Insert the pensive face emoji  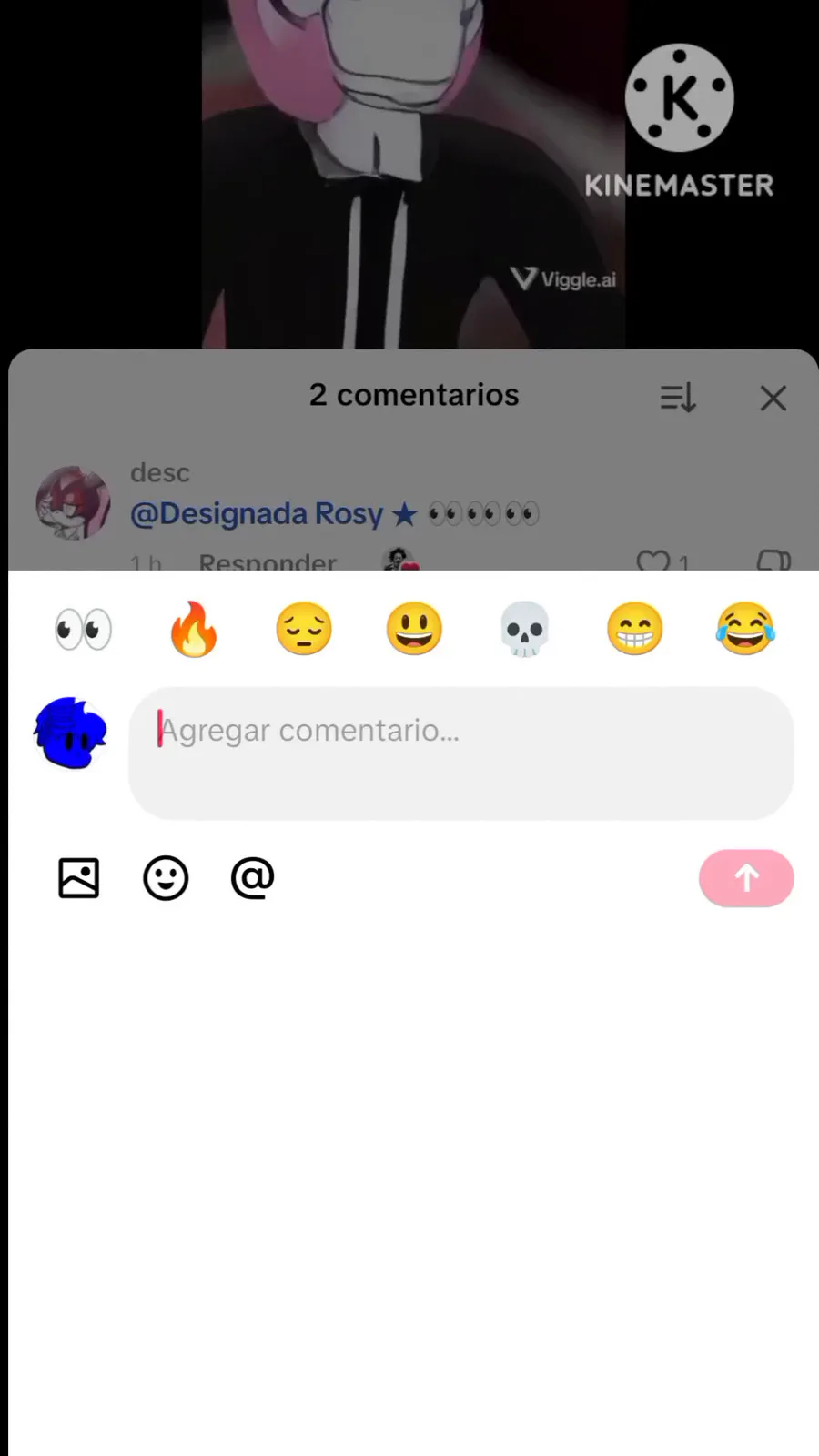[x=304, y=629]
